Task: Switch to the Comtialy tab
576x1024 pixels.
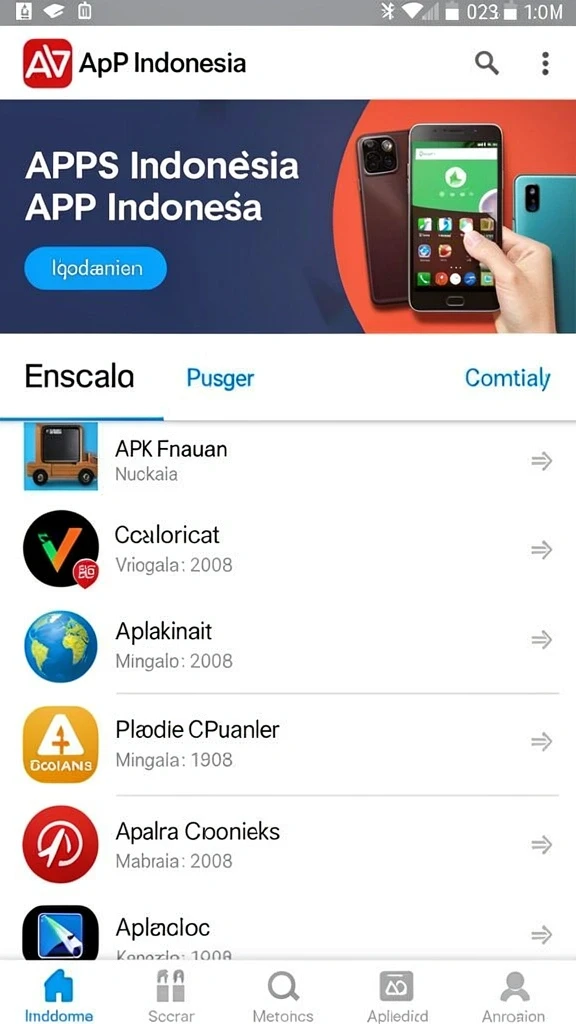Action: pos(507,377)
